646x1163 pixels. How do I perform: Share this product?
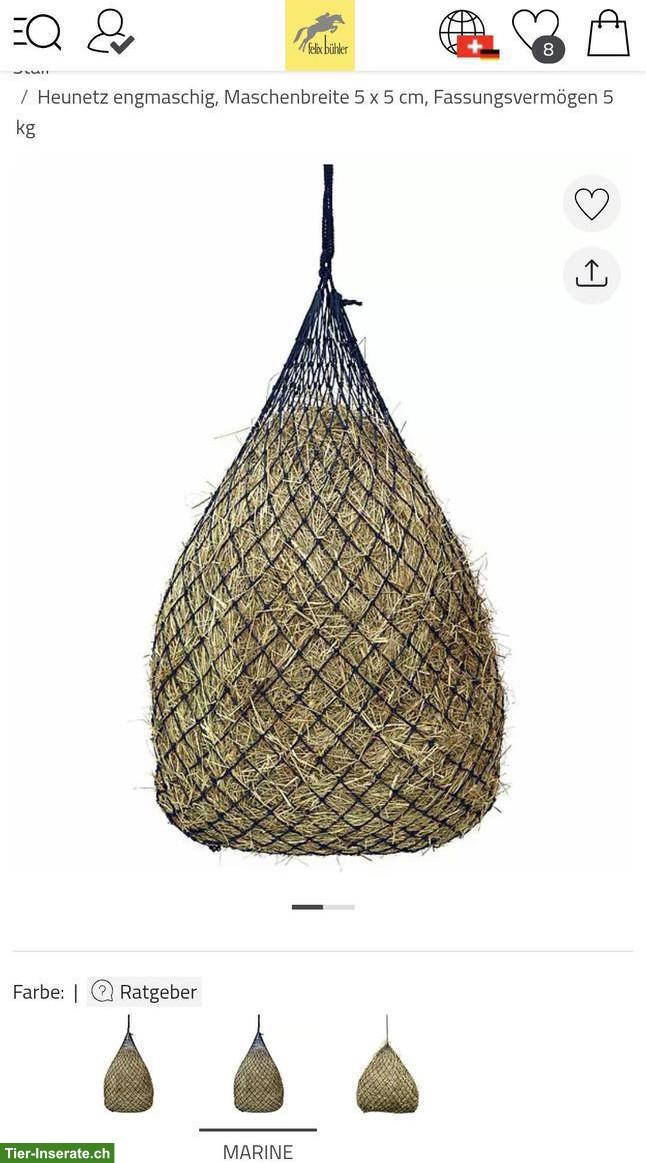591,275
